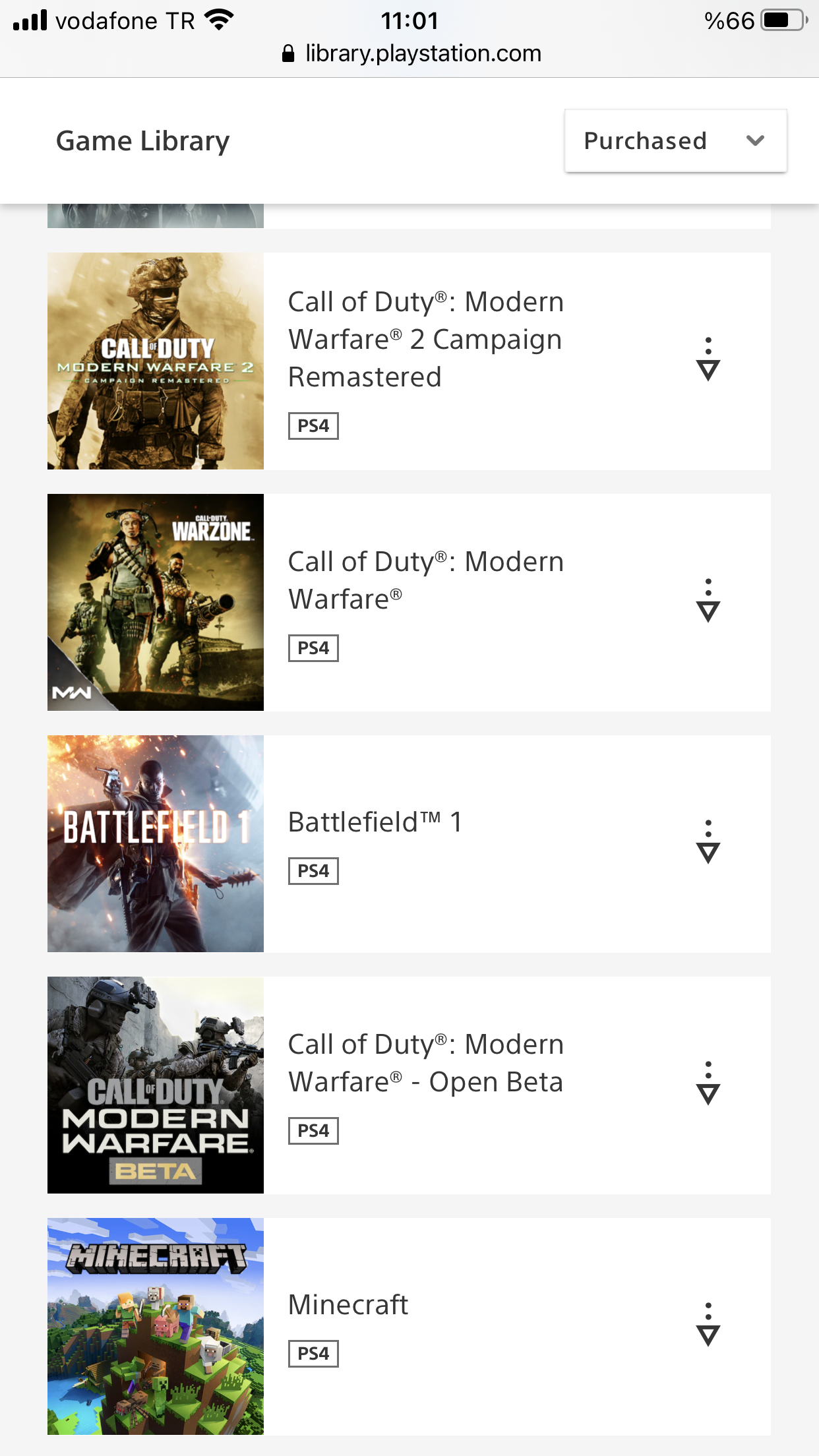The width and height of the screenshot is (819, 1456).
Task: Open download options for Modern Warfare Open Beta
Action: tap(708, 1083)
